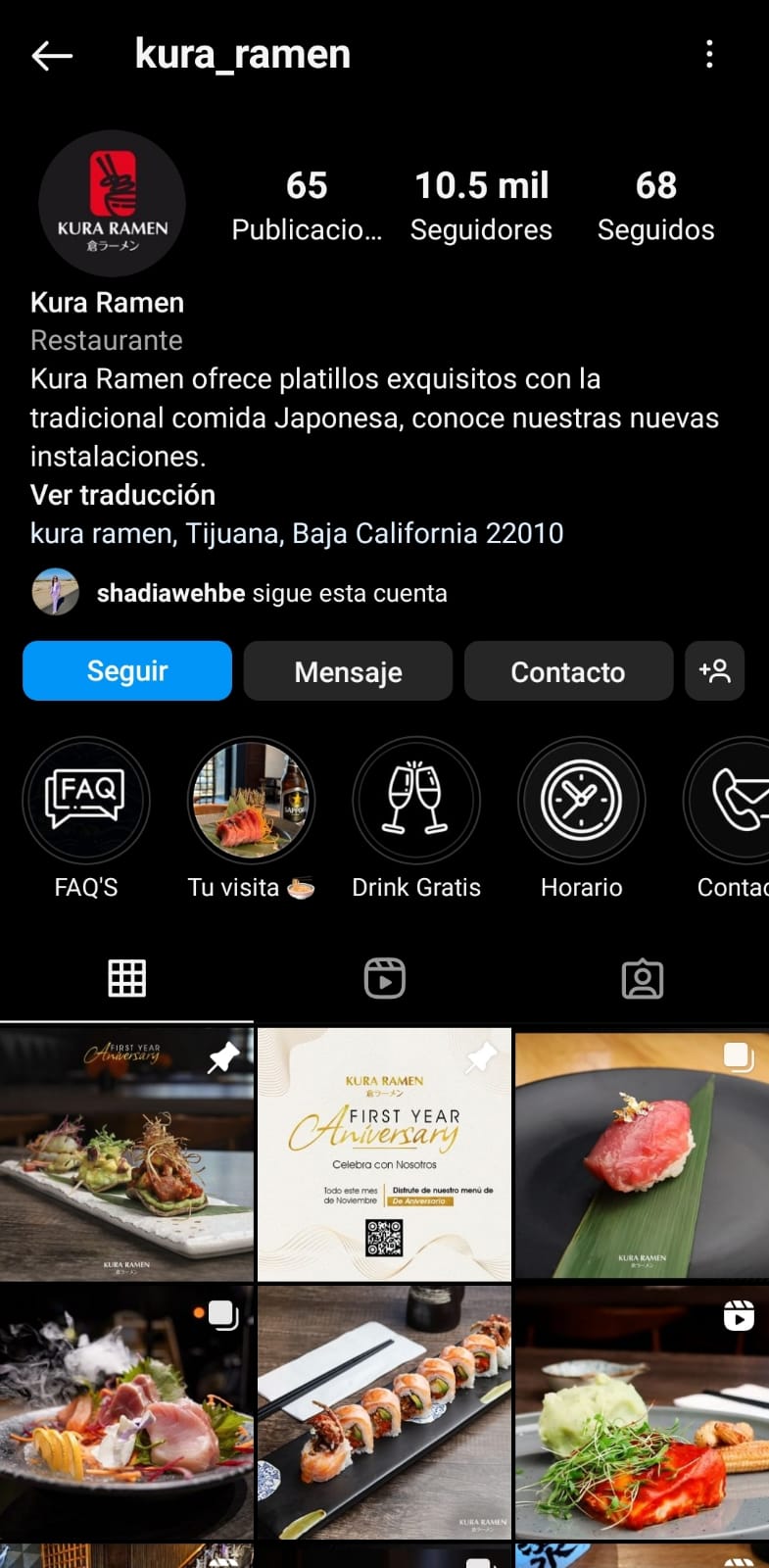Open the tagged posts tab
This screenshot has width=769, height=1568.
(x=642, y=977)
